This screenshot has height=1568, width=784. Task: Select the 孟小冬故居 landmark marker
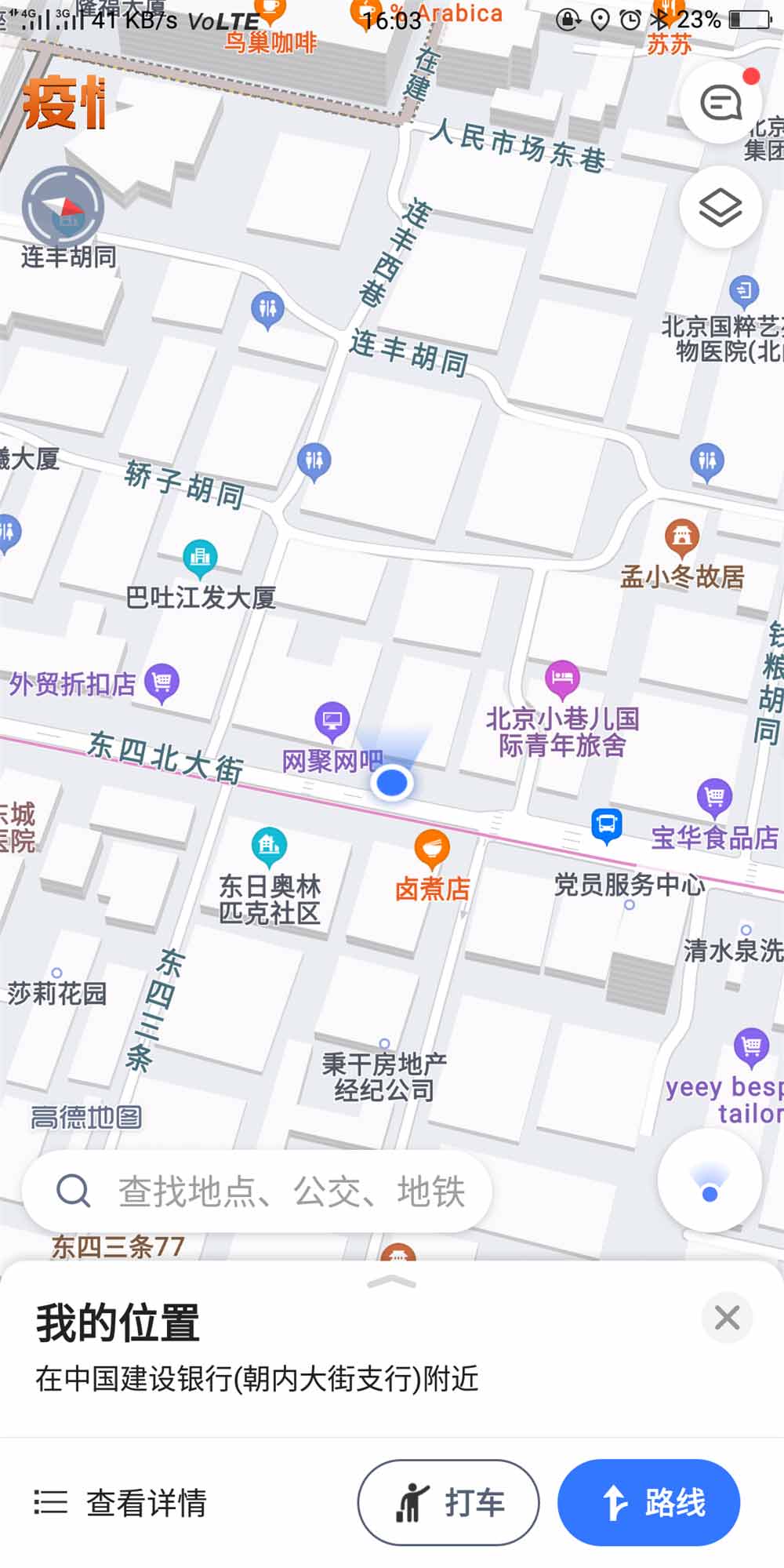tap(681, 537)
